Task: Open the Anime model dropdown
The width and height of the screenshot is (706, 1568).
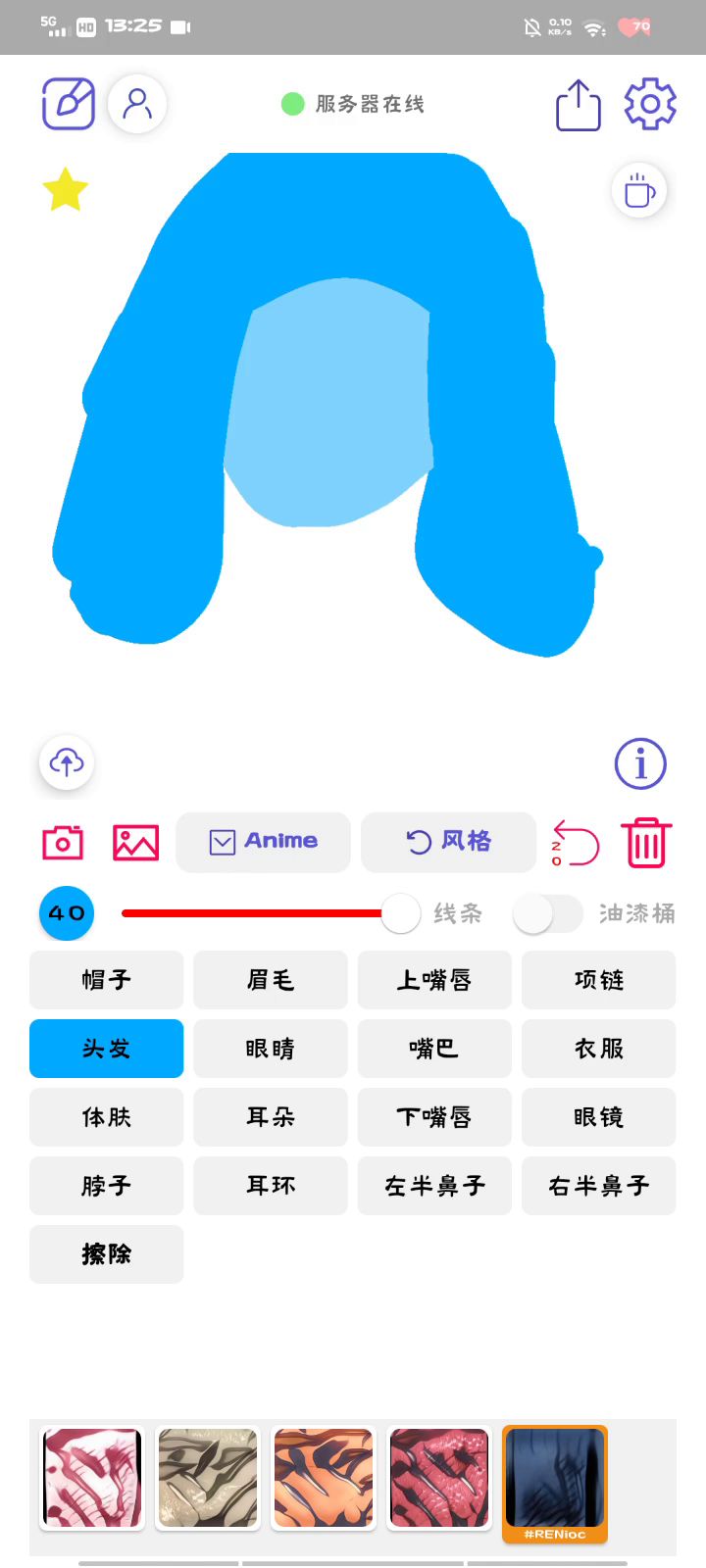Action: [263, 842]
